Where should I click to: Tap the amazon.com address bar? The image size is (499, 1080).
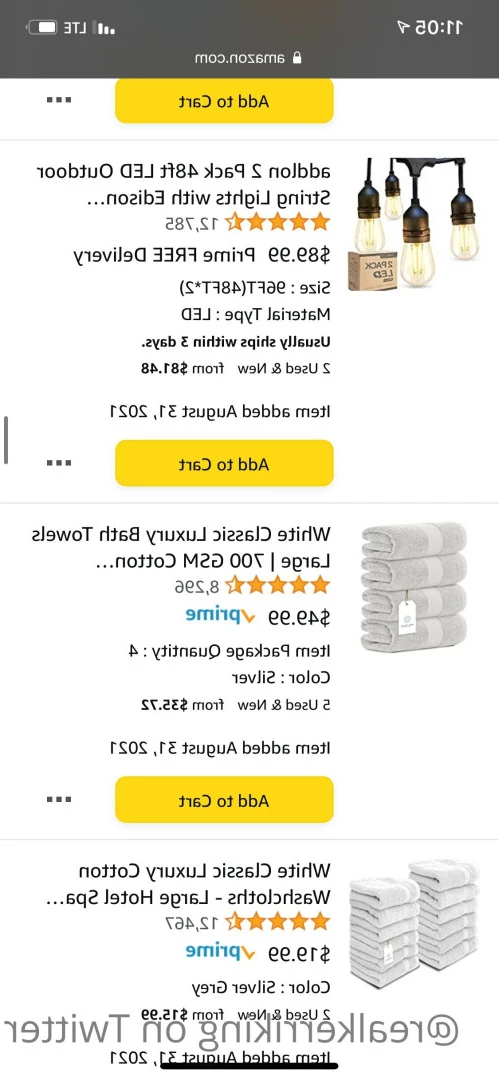(x=249, y=58)
